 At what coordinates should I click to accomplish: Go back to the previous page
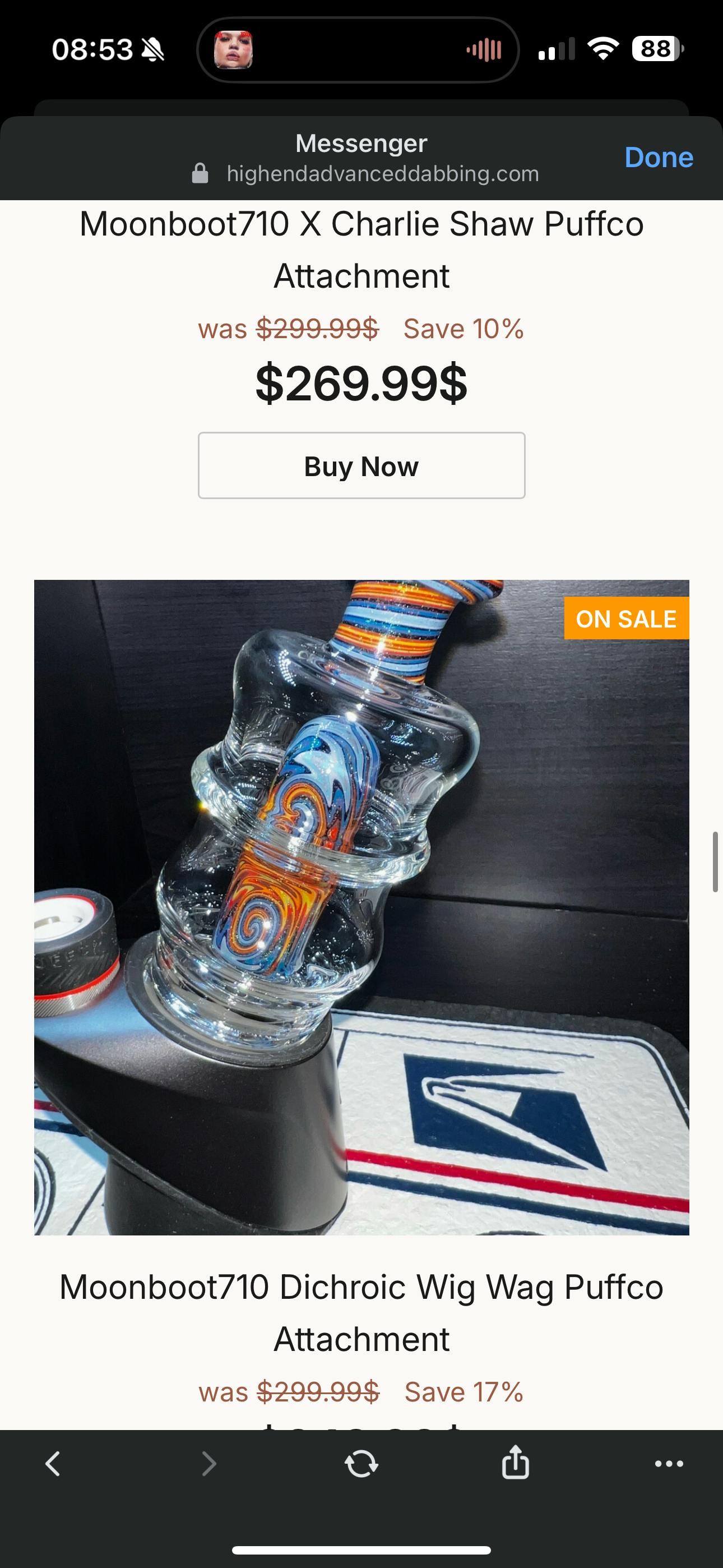53,1464
